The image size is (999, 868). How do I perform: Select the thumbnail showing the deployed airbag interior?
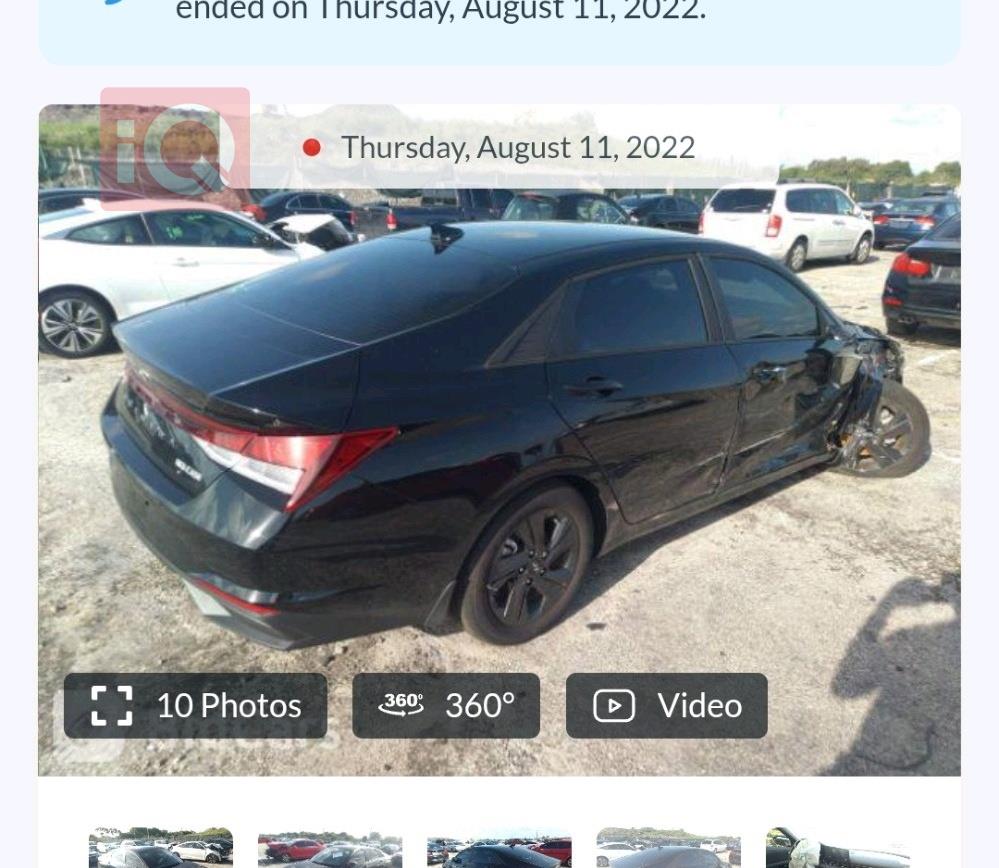click(837, 849)
